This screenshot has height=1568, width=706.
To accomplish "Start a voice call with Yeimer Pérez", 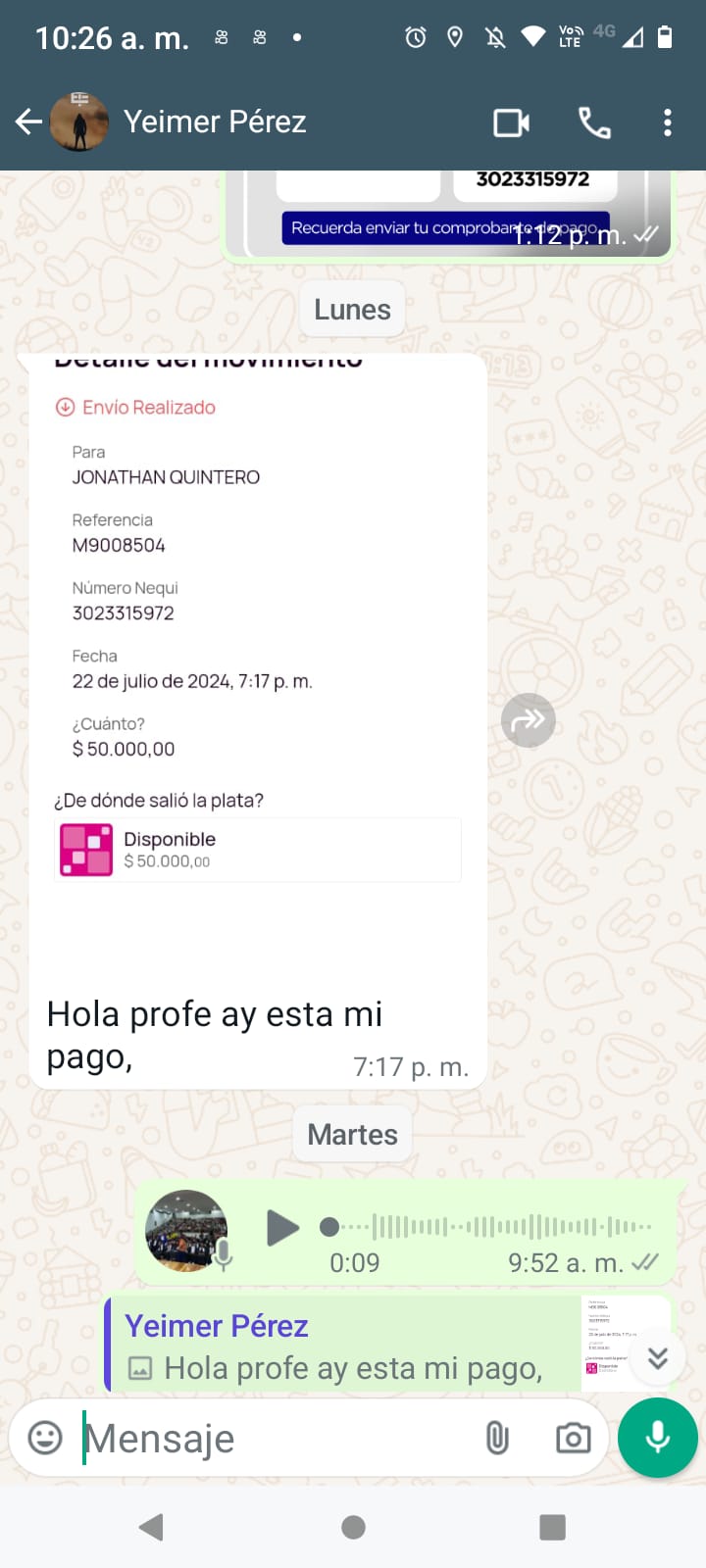I will (594, 122).
